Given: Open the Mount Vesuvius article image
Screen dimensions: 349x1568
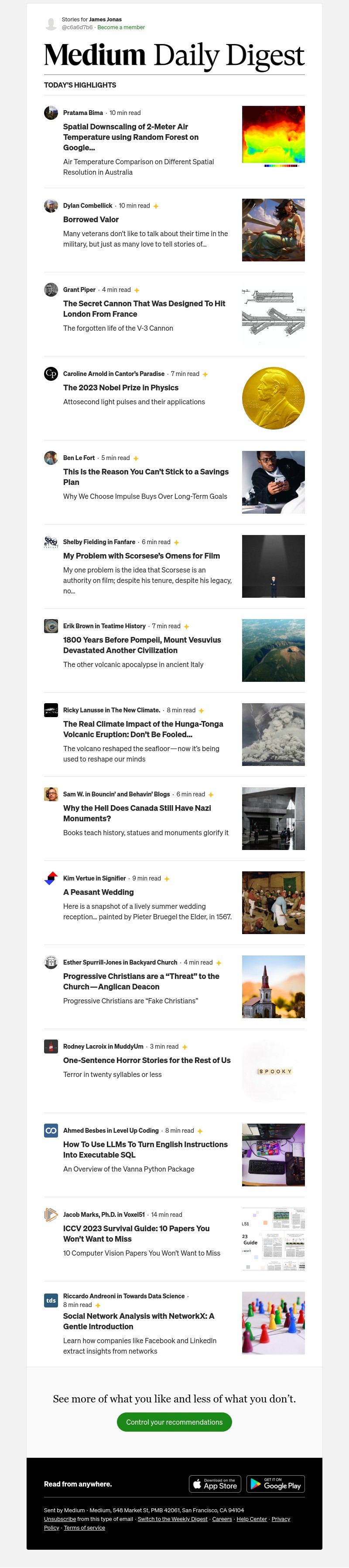Looking at the screenshot, I should (x=273, y=650).
